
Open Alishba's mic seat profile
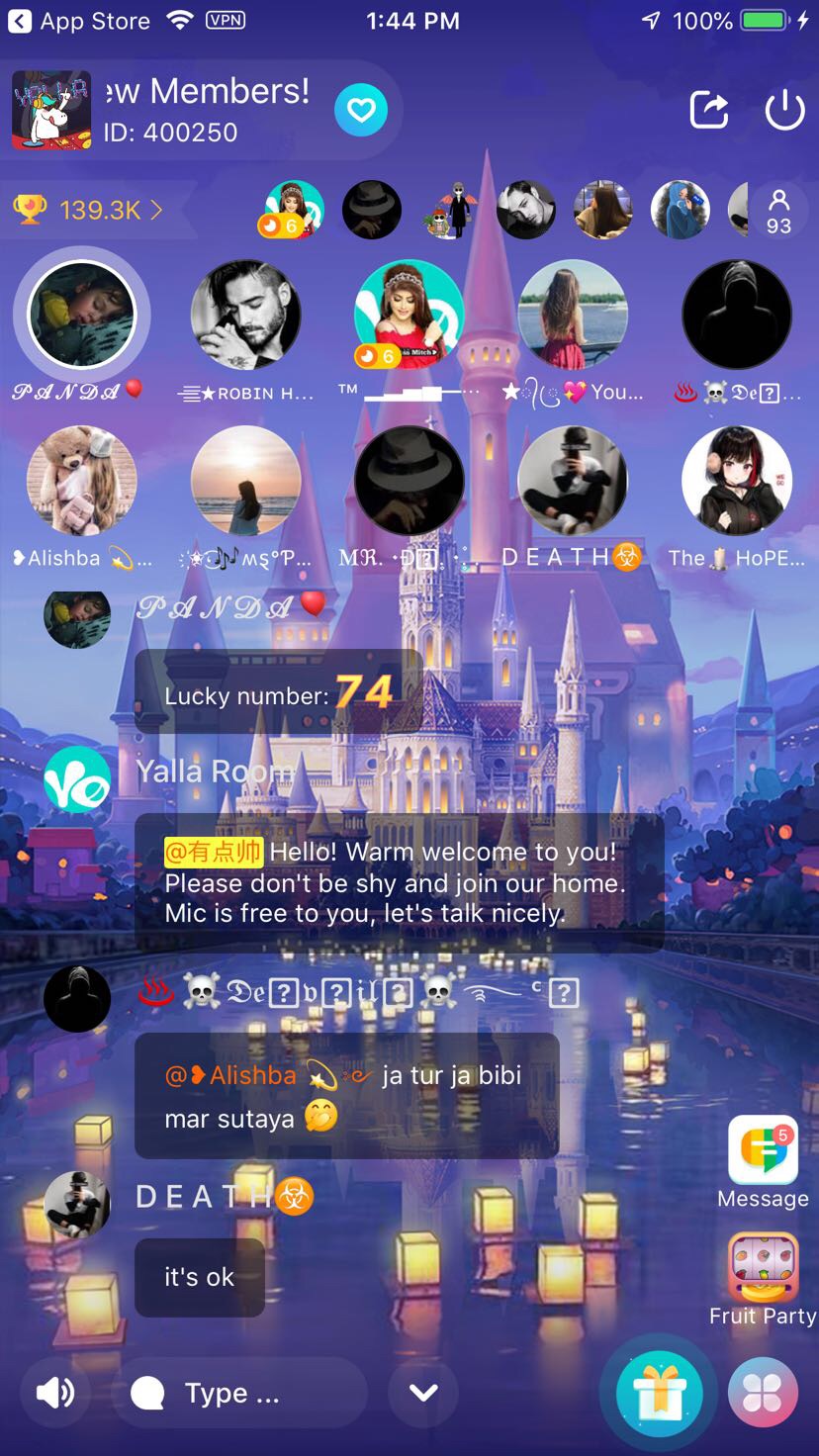point(81,481)
